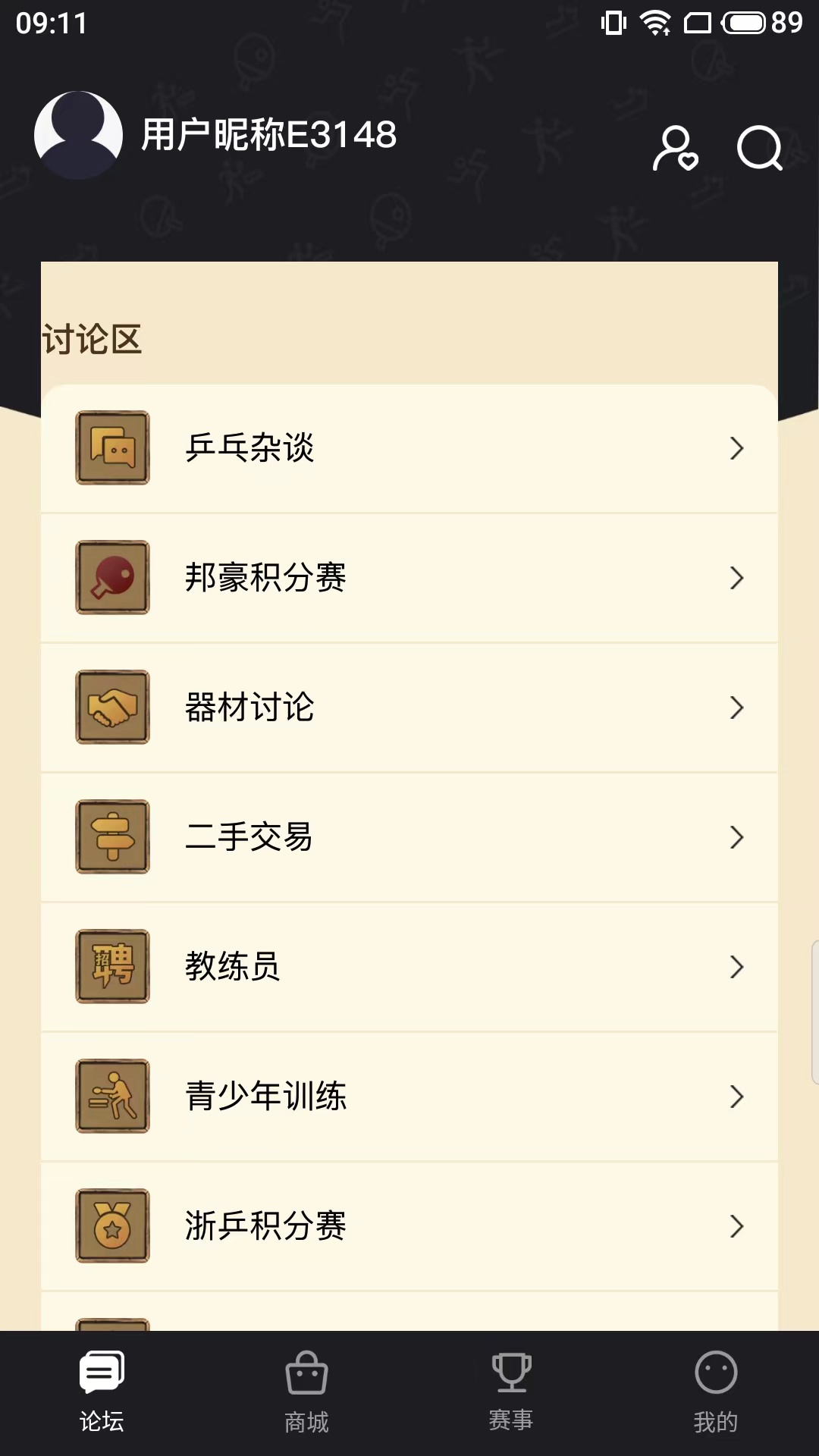Open the 乒乓杂谈 discussion icon
The height and width of the screenshot is (1456, 819).
112,449
